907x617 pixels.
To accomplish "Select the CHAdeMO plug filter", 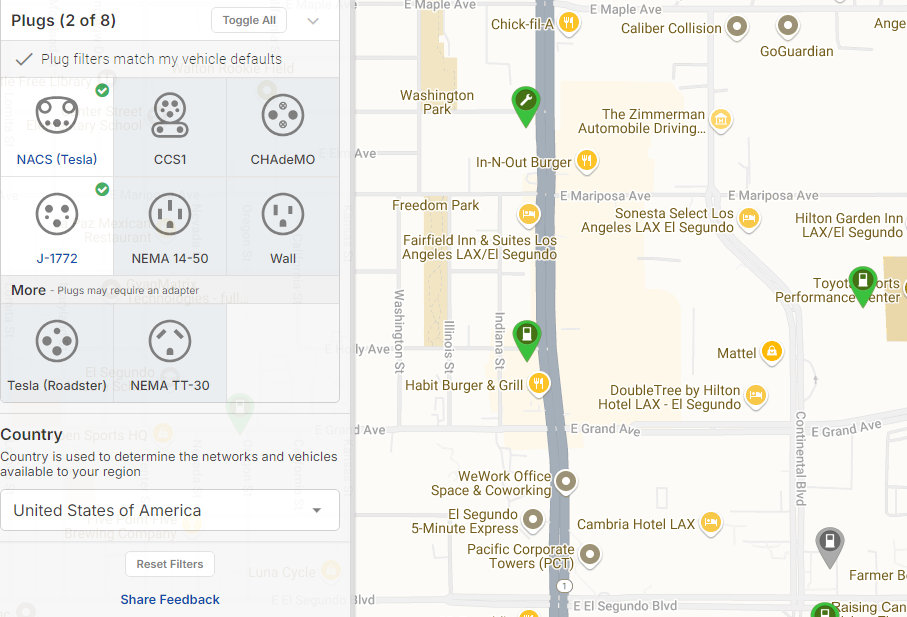I will coord(283,127).
